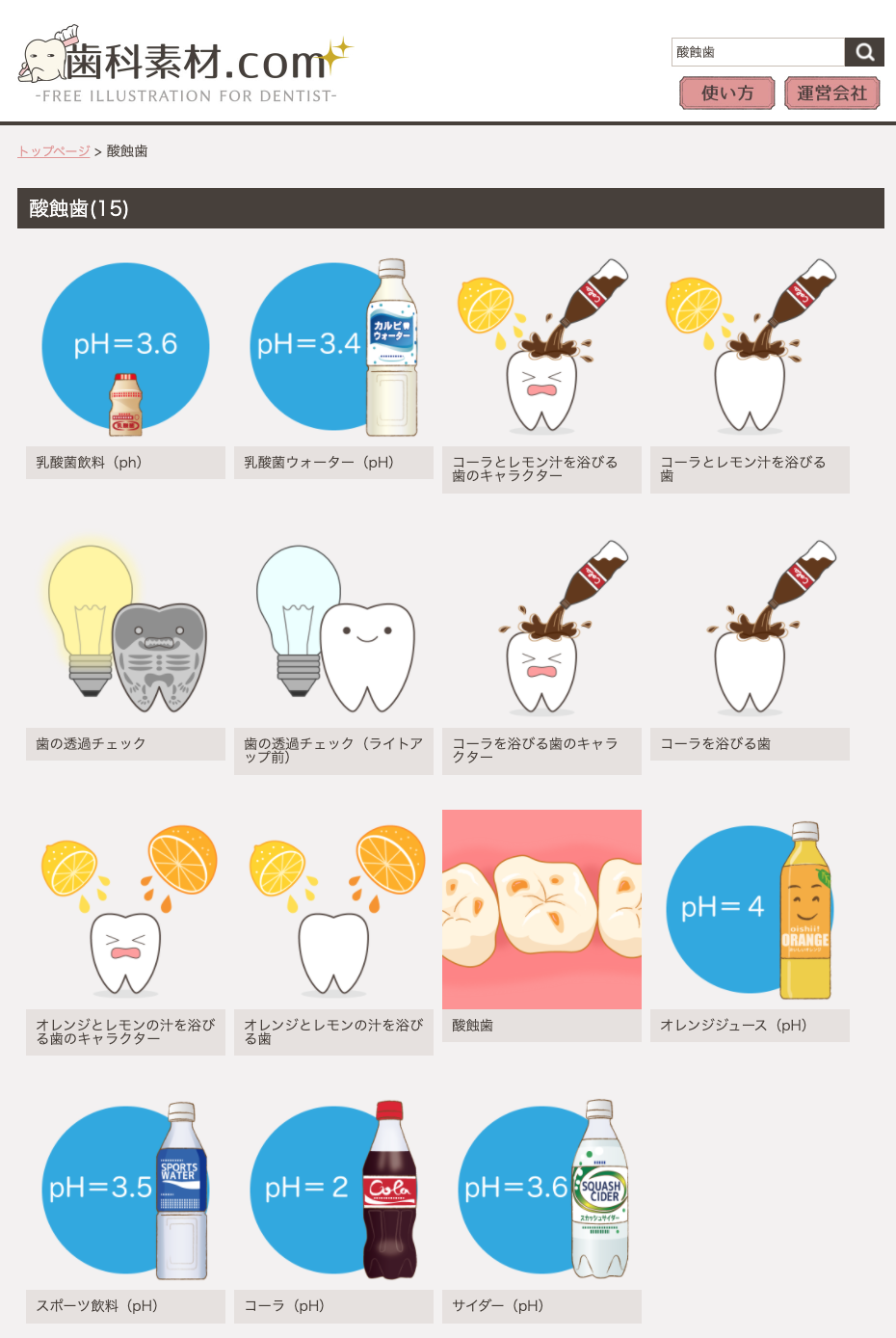Open the 乳酸菌飲料（ph） illustration

point(125,347)
